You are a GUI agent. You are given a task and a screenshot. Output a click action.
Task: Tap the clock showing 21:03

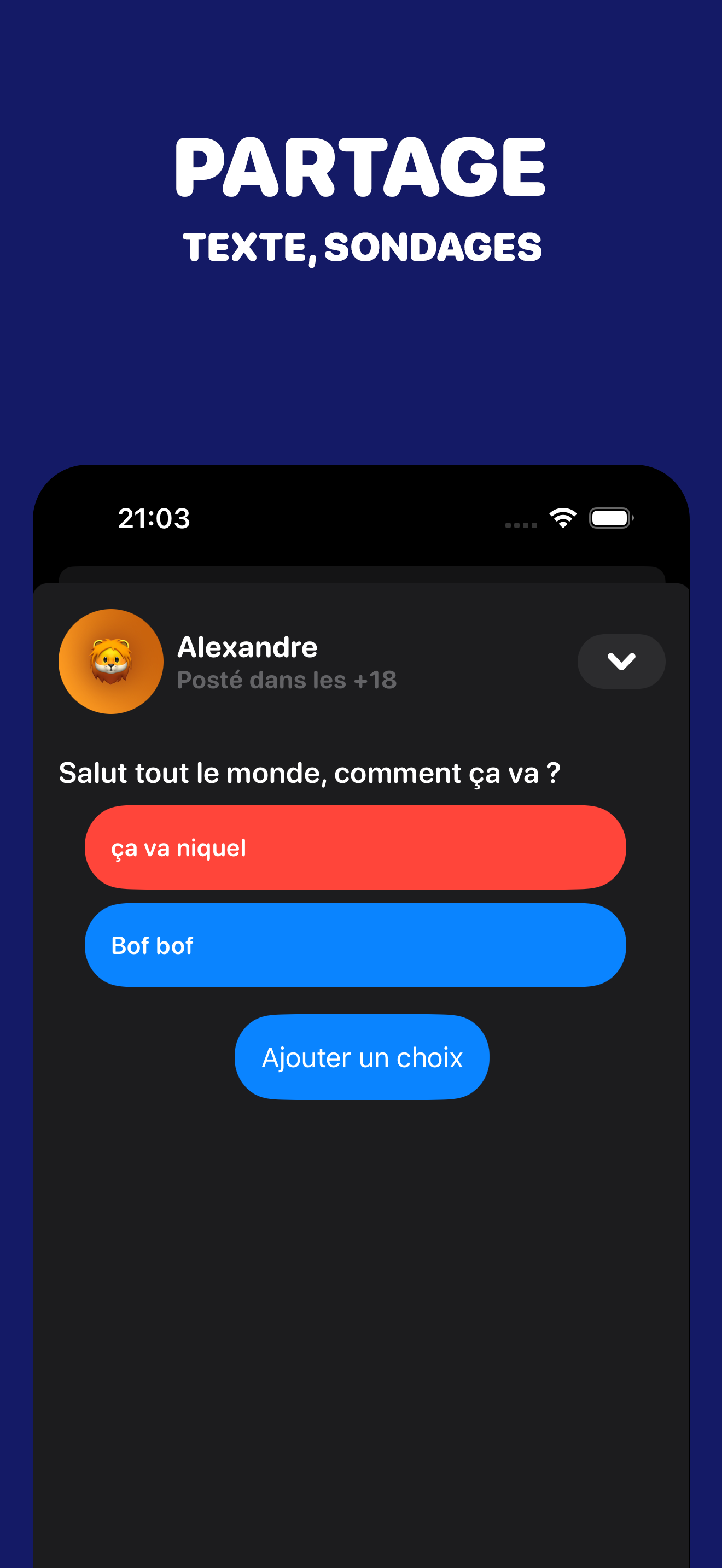tap(154, 518)
